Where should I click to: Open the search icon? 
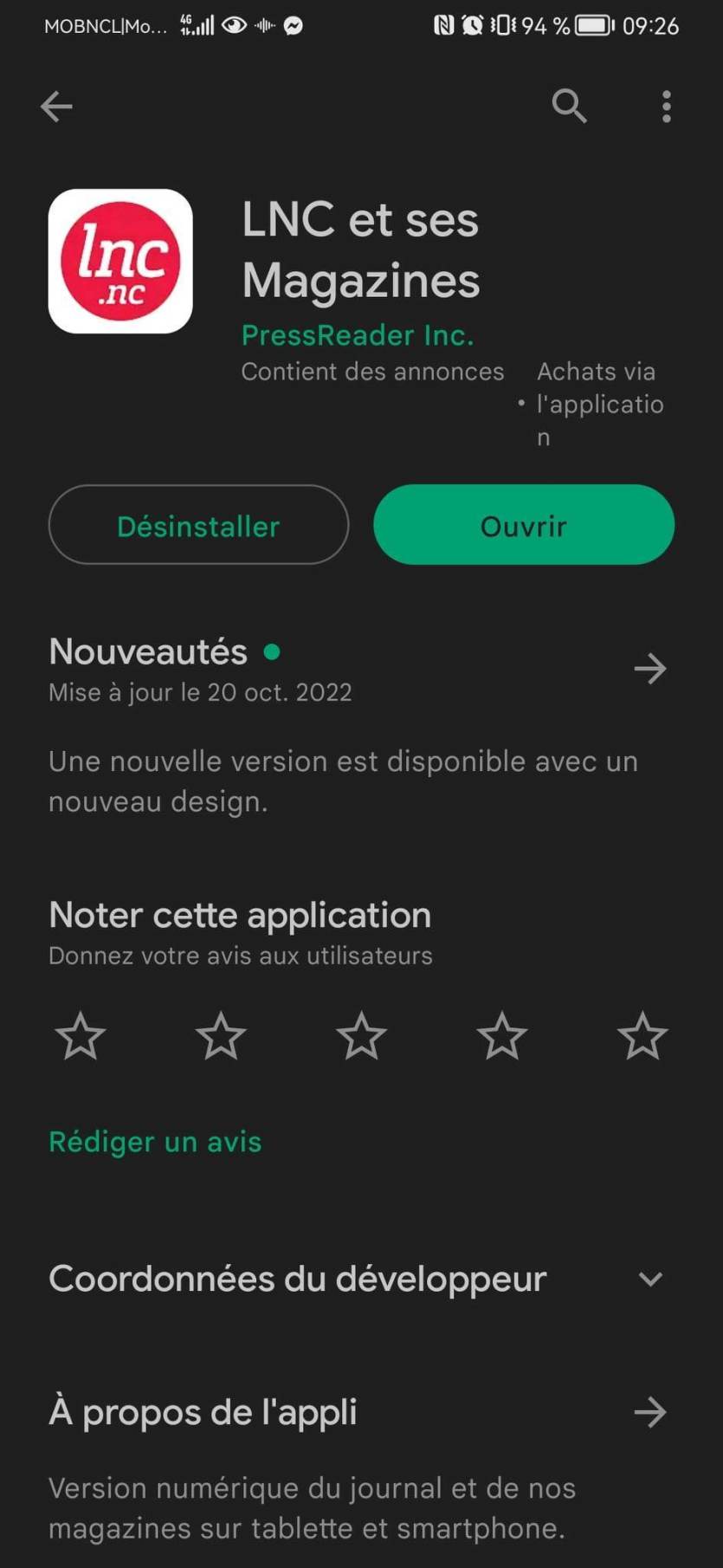[x=569, y=107]
